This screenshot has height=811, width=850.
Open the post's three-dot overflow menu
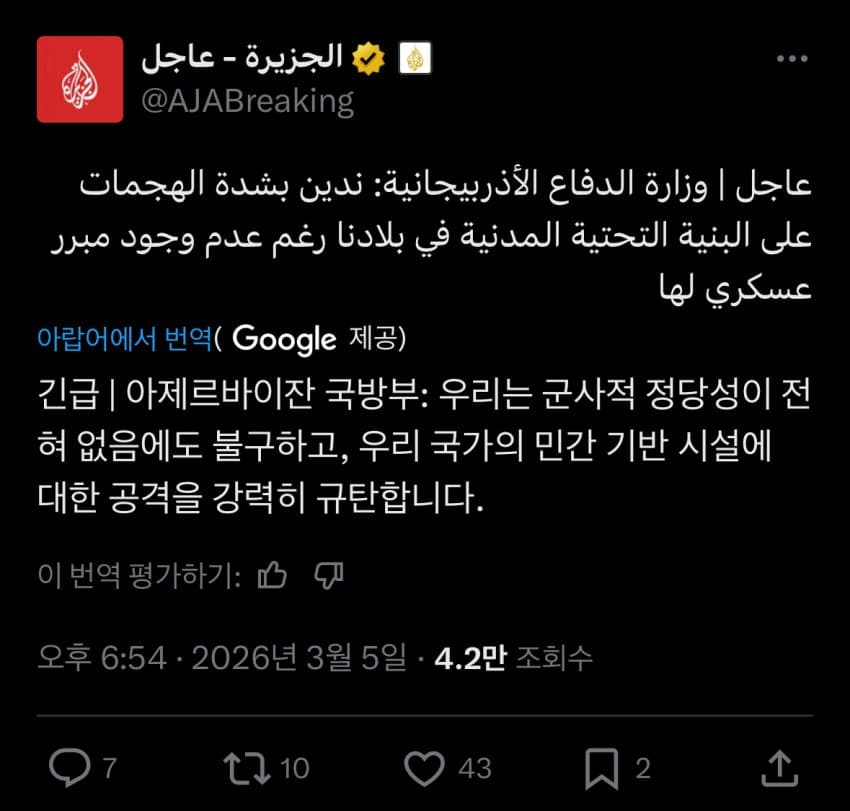tap(791, 59)
